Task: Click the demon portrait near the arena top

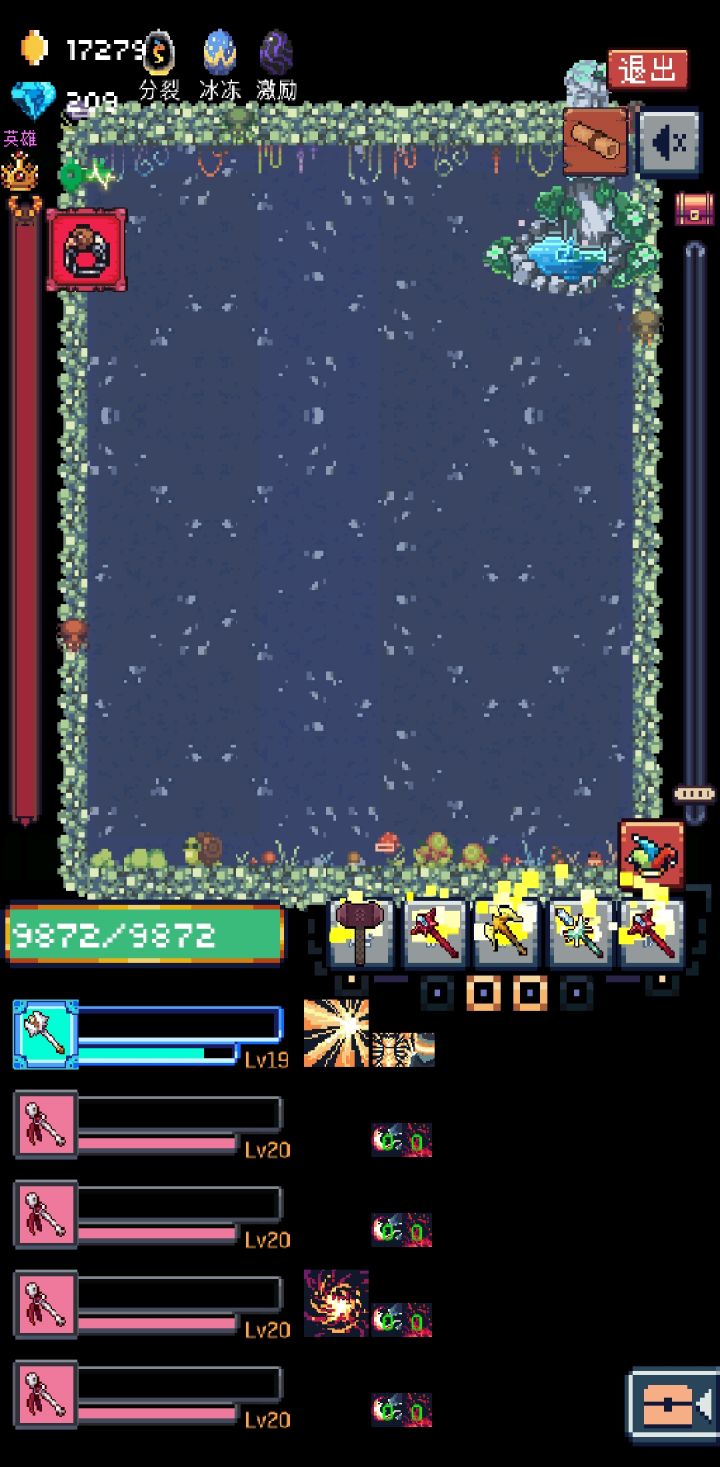Action: (85, 250)
